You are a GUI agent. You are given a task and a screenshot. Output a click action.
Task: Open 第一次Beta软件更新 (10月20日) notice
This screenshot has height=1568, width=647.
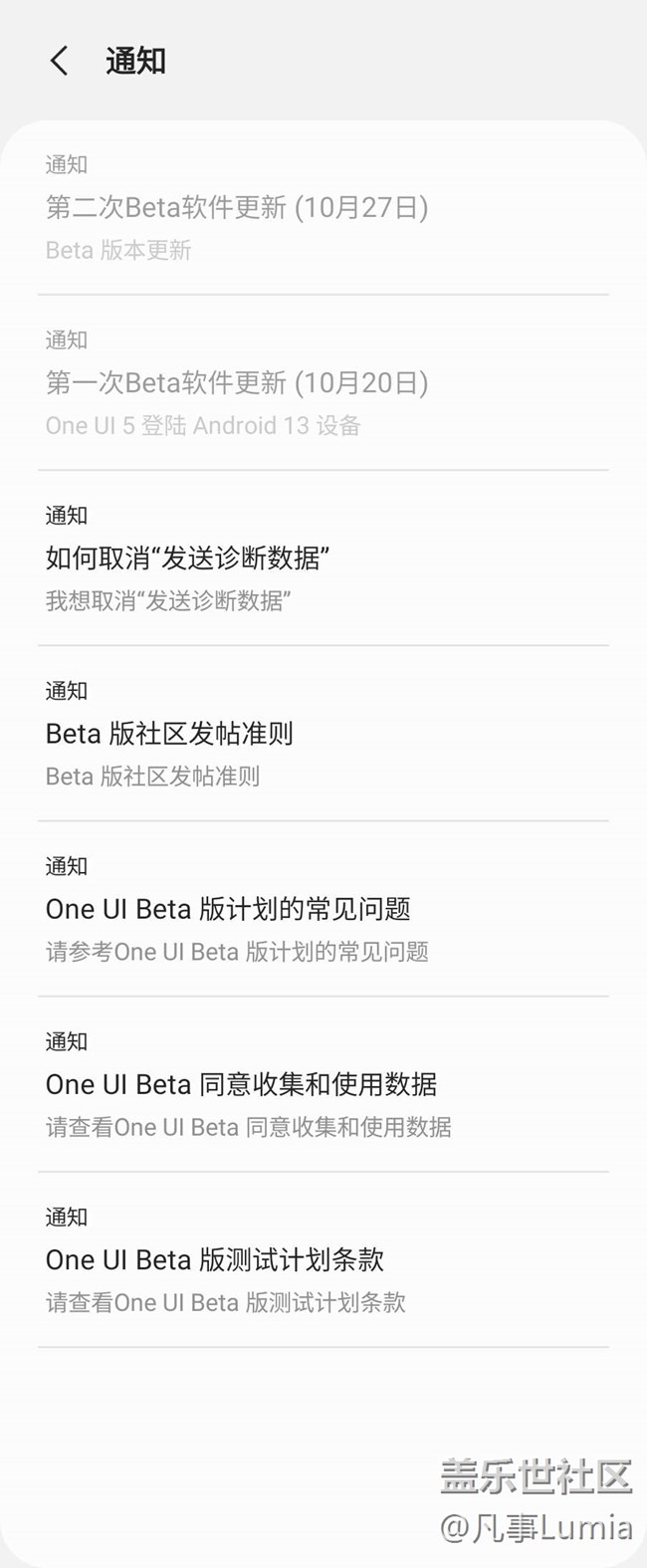(x=237, y=382)
